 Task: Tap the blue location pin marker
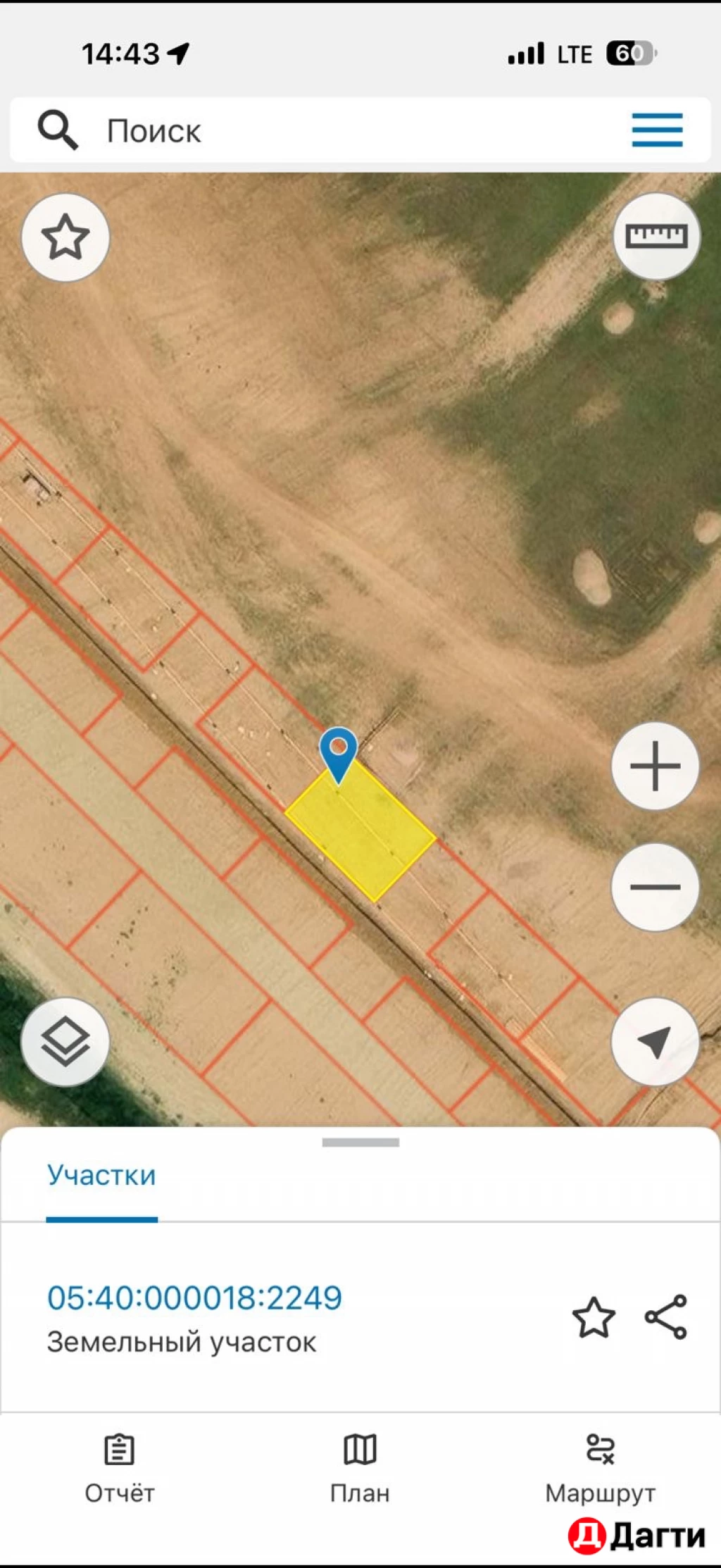click(x=339, y=751)
